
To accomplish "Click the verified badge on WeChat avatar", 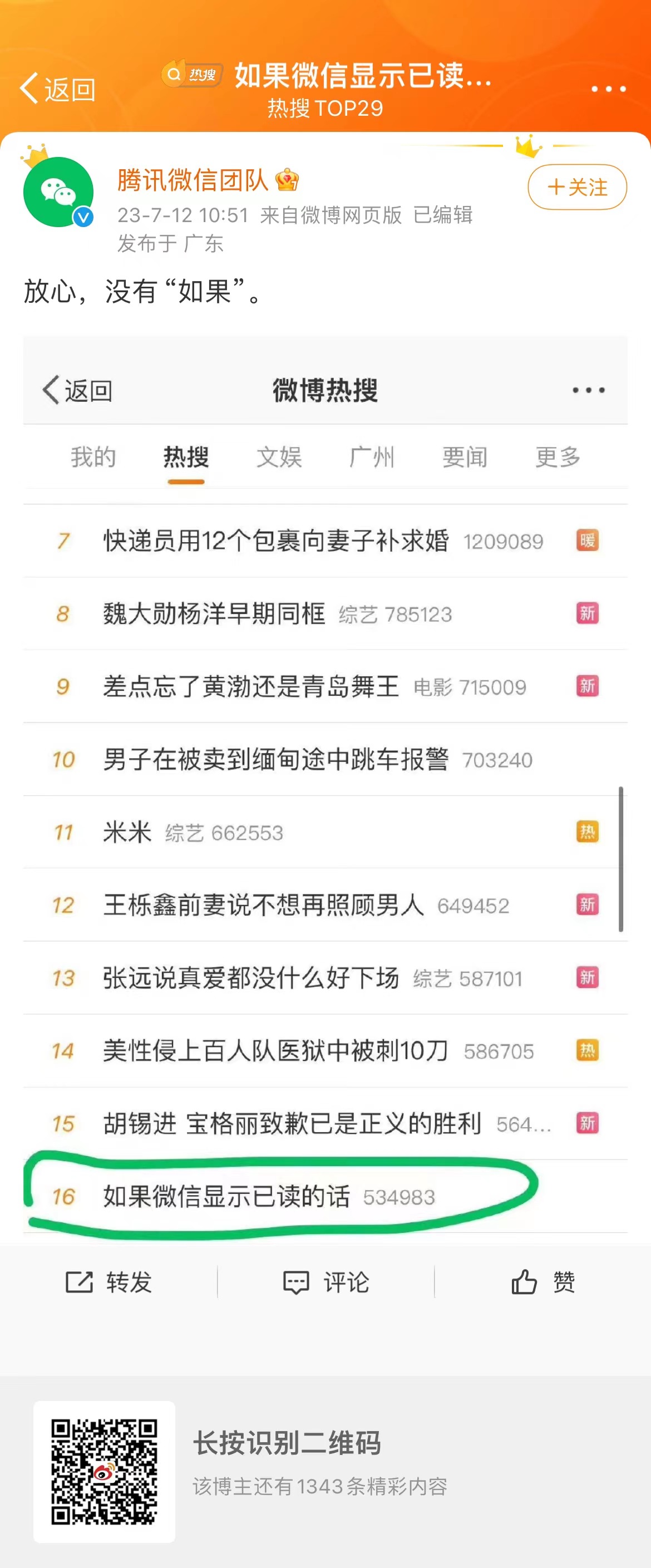I will point(83,216).
